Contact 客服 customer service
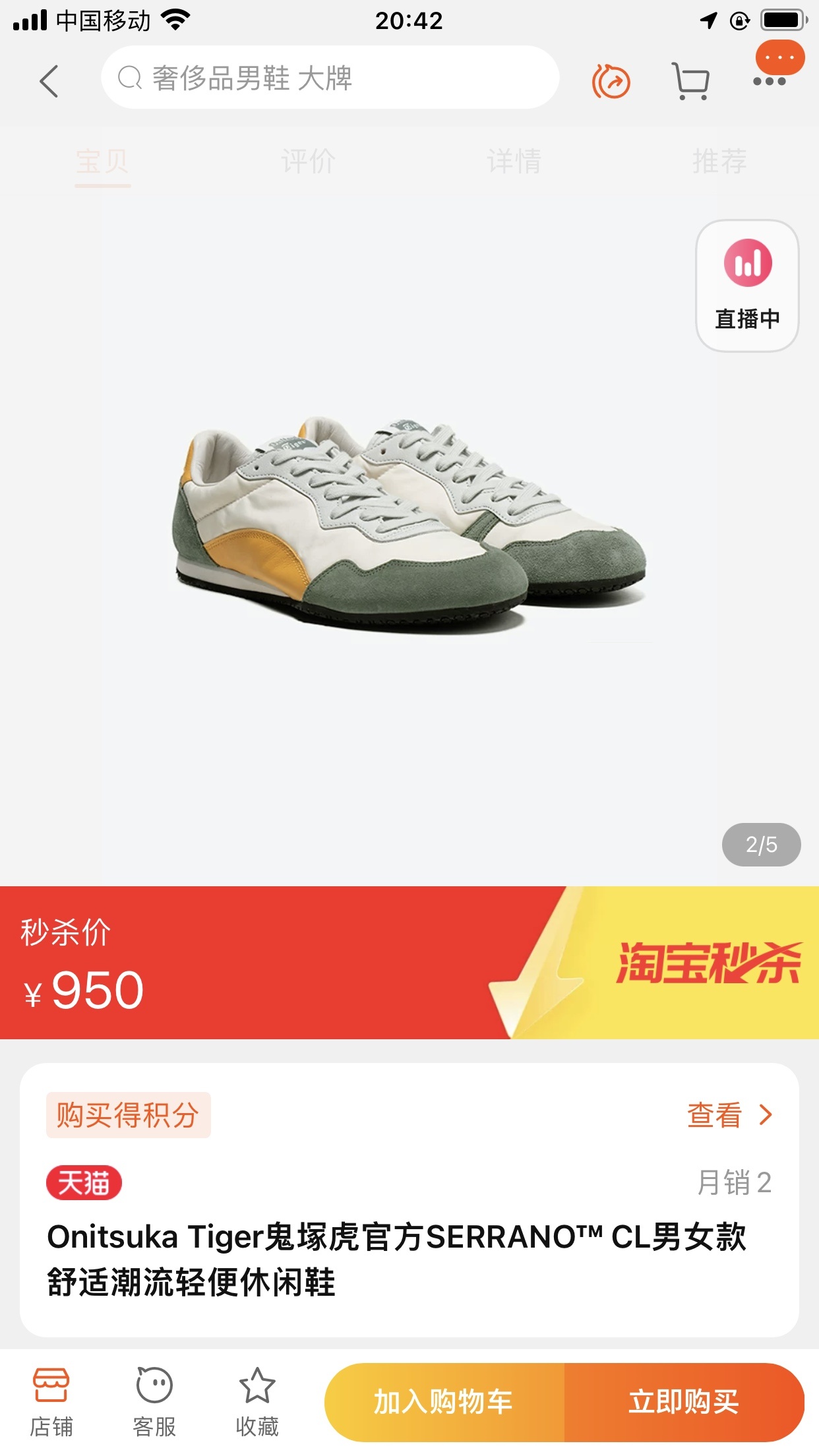 [154, 1401]
